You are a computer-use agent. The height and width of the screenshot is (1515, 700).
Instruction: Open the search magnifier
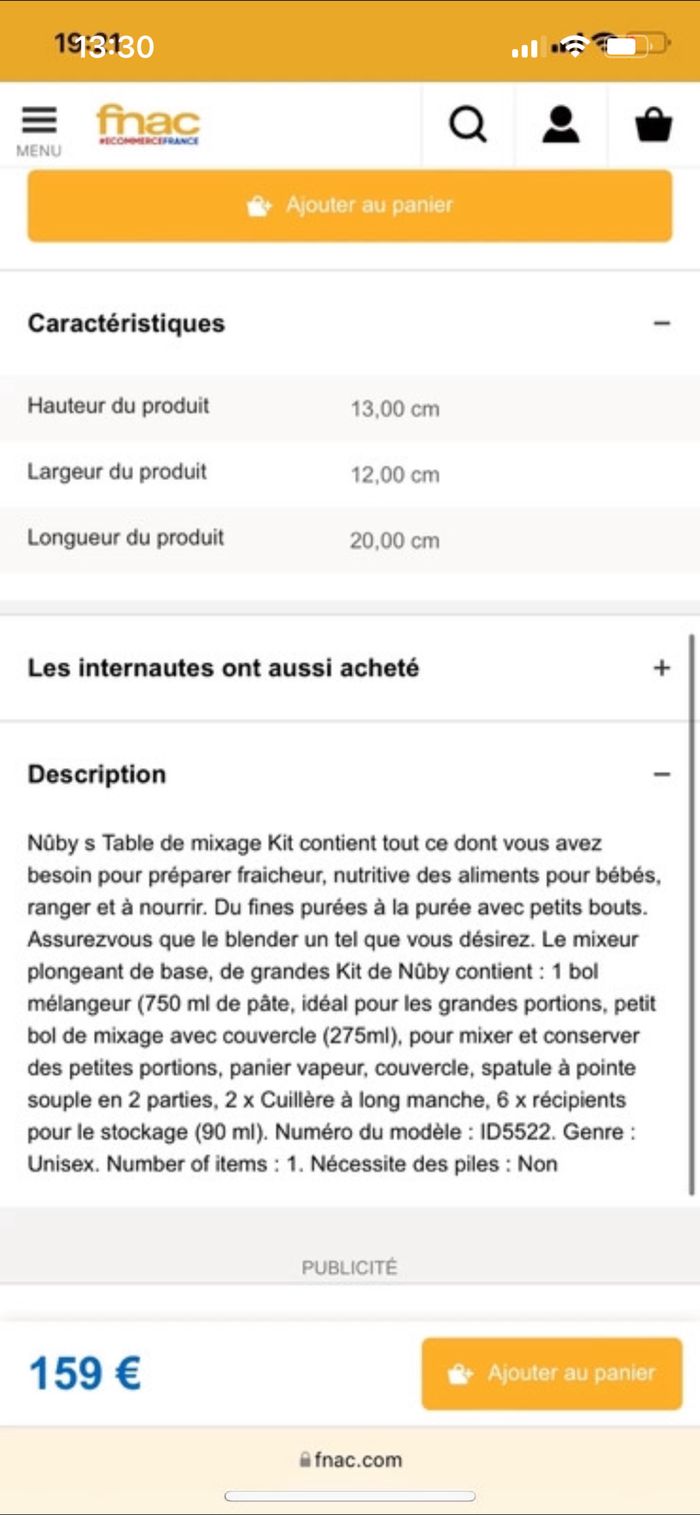point(467,126)
